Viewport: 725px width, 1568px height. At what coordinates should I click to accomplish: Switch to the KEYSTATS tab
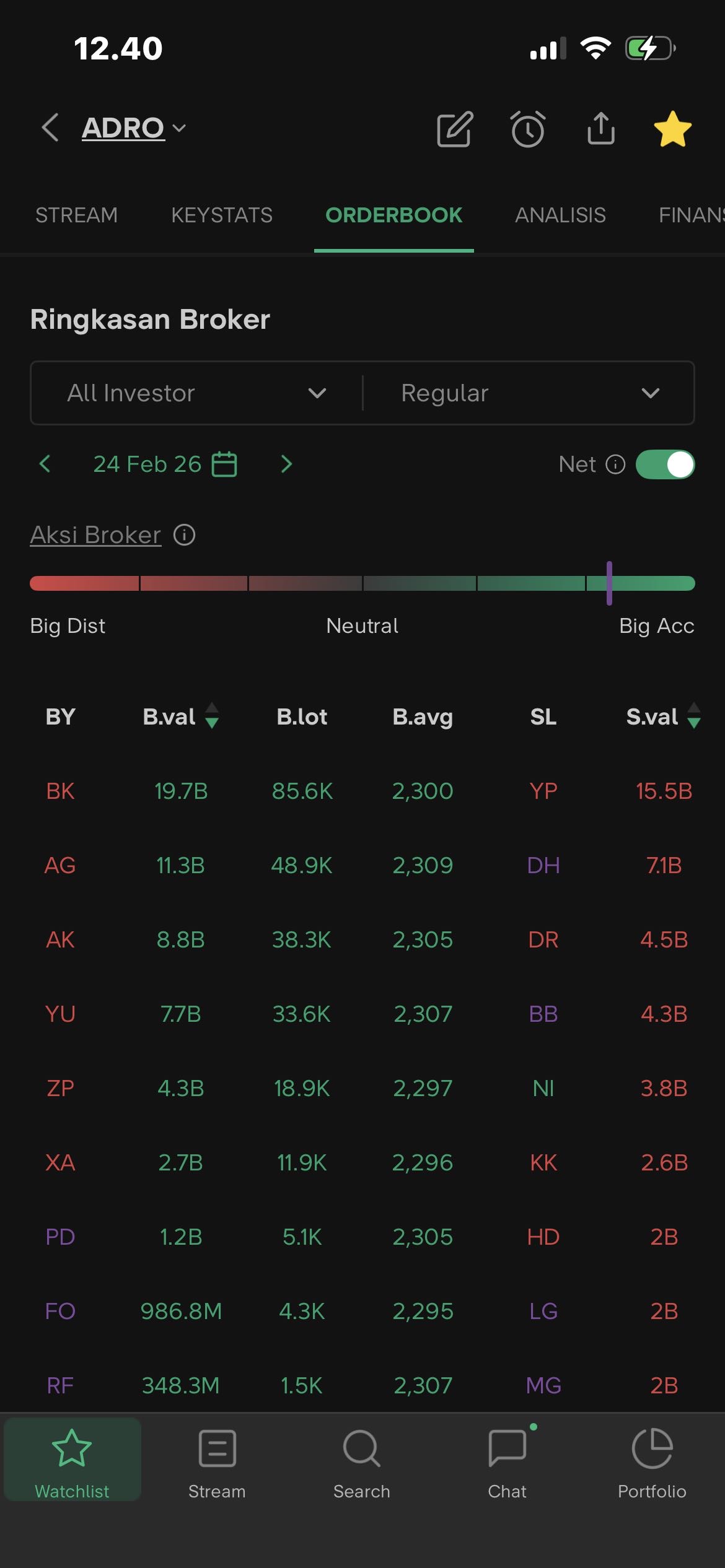[x=222, y=215]
